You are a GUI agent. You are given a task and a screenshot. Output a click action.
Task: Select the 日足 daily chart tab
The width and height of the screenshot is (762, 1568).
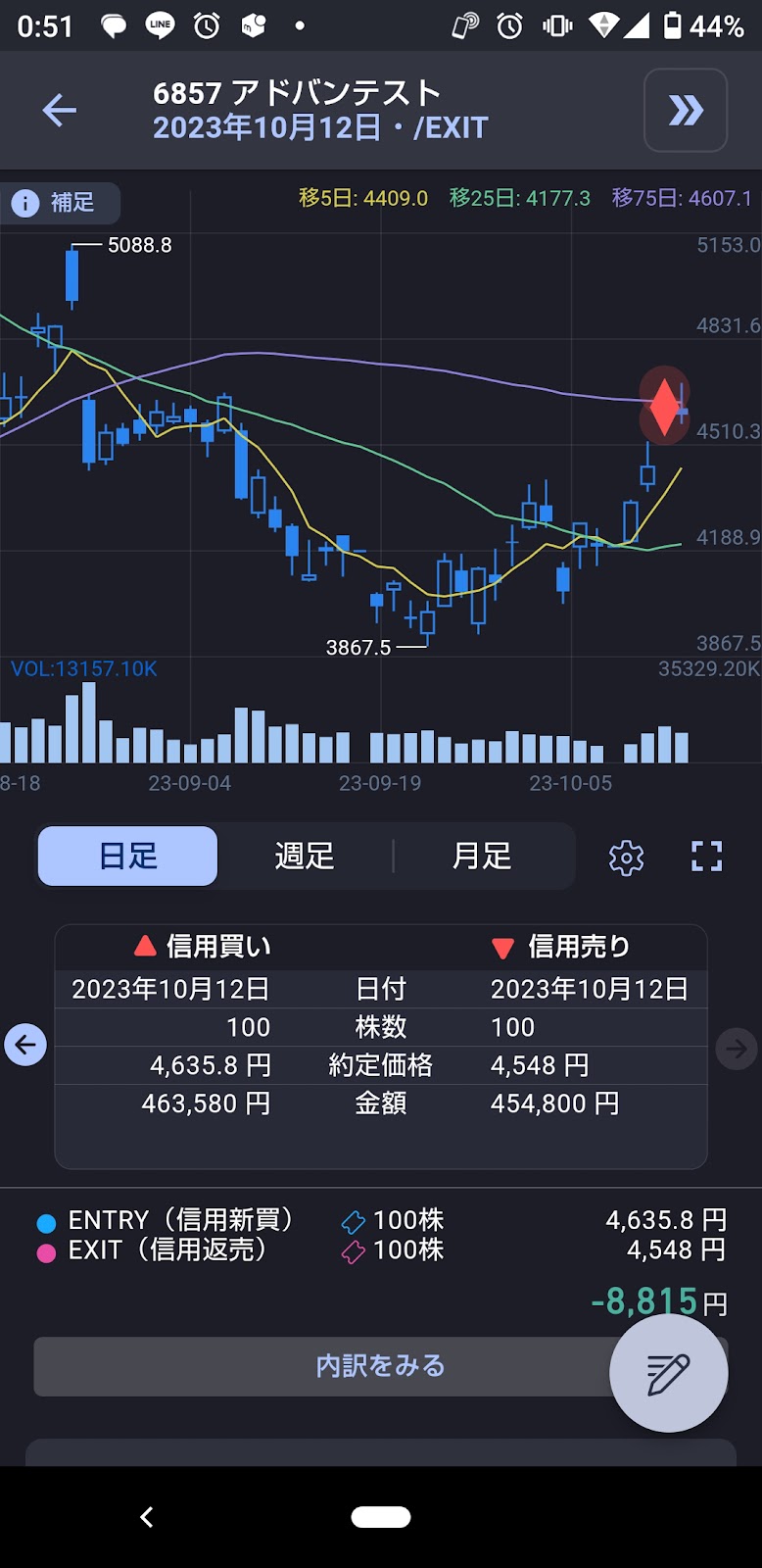(128, 856)
